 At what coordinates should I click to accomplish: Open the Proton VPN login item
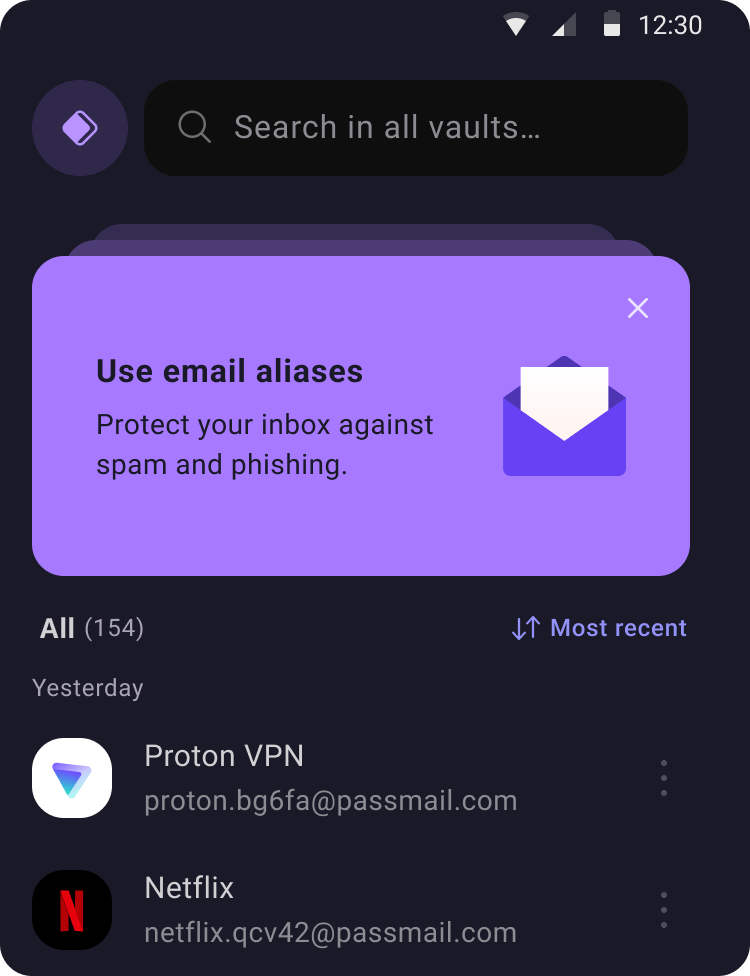(x=330, y=778)
